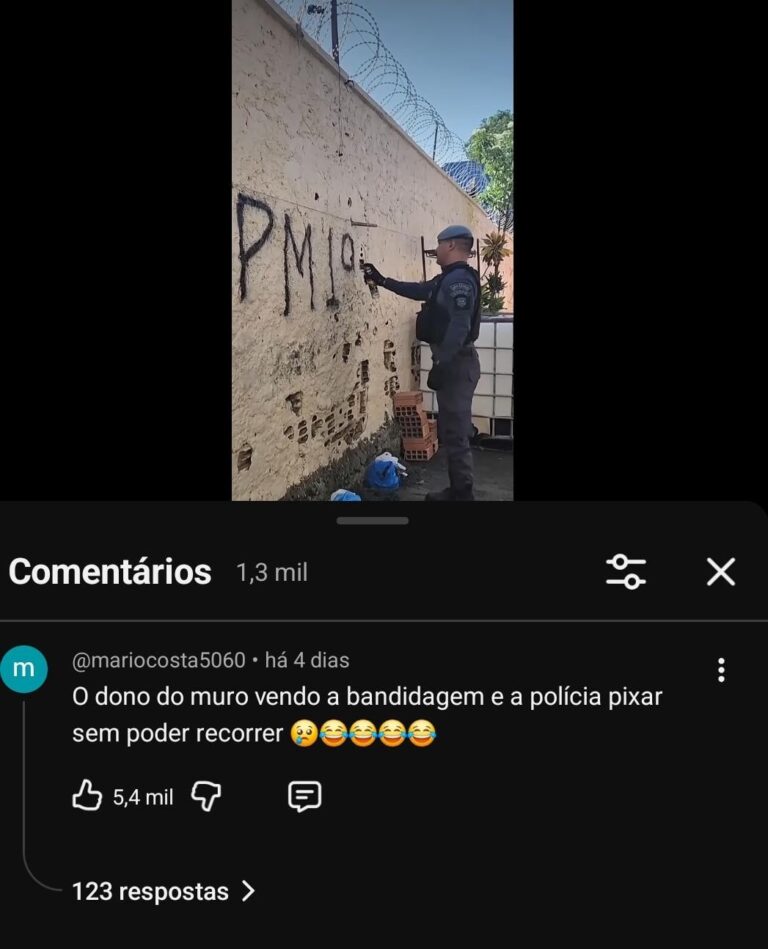Like mariocosta5060's comment
768x949 pixels.
click(x=88, y=796)
